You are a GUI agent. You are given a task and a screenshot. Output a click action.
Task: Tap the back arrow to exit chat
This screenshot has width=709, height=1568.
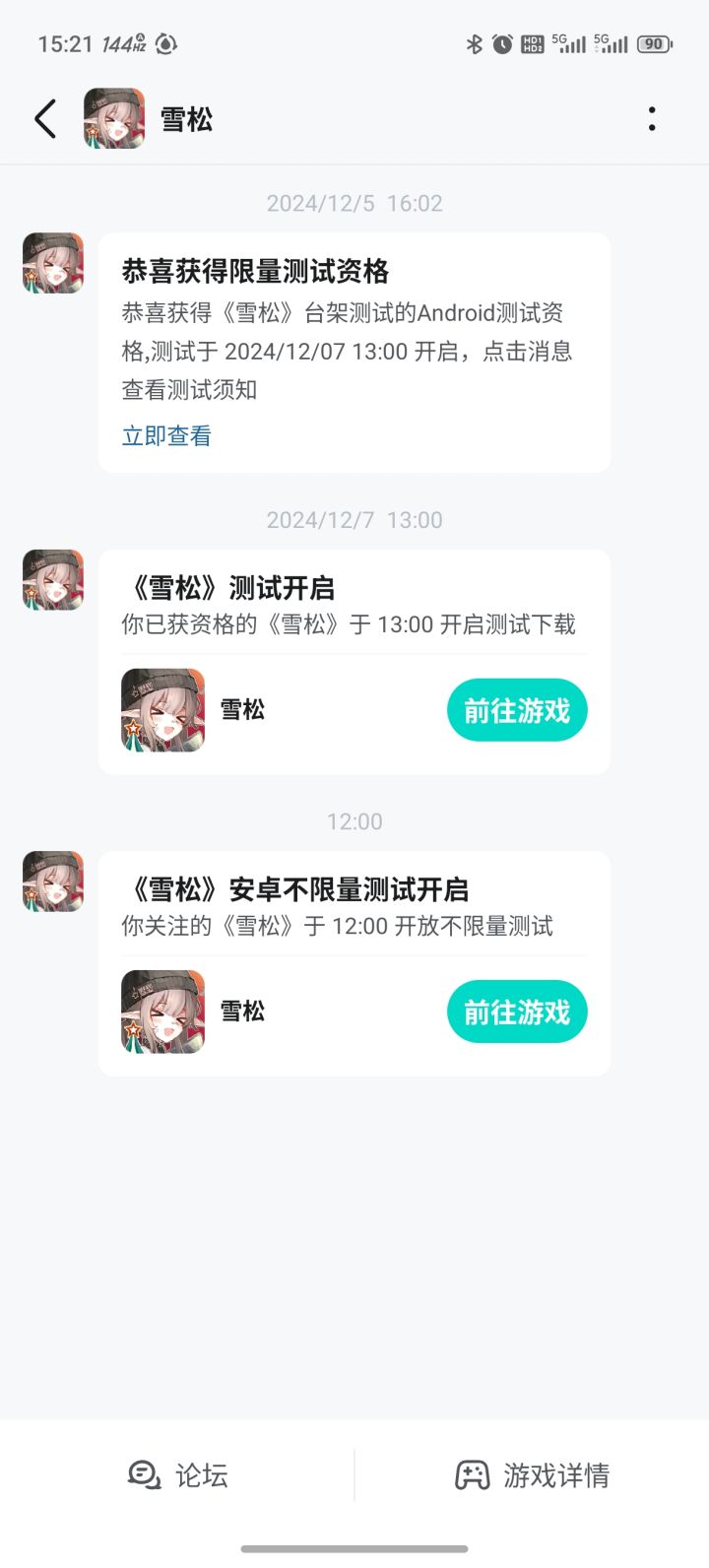(43, 117)
